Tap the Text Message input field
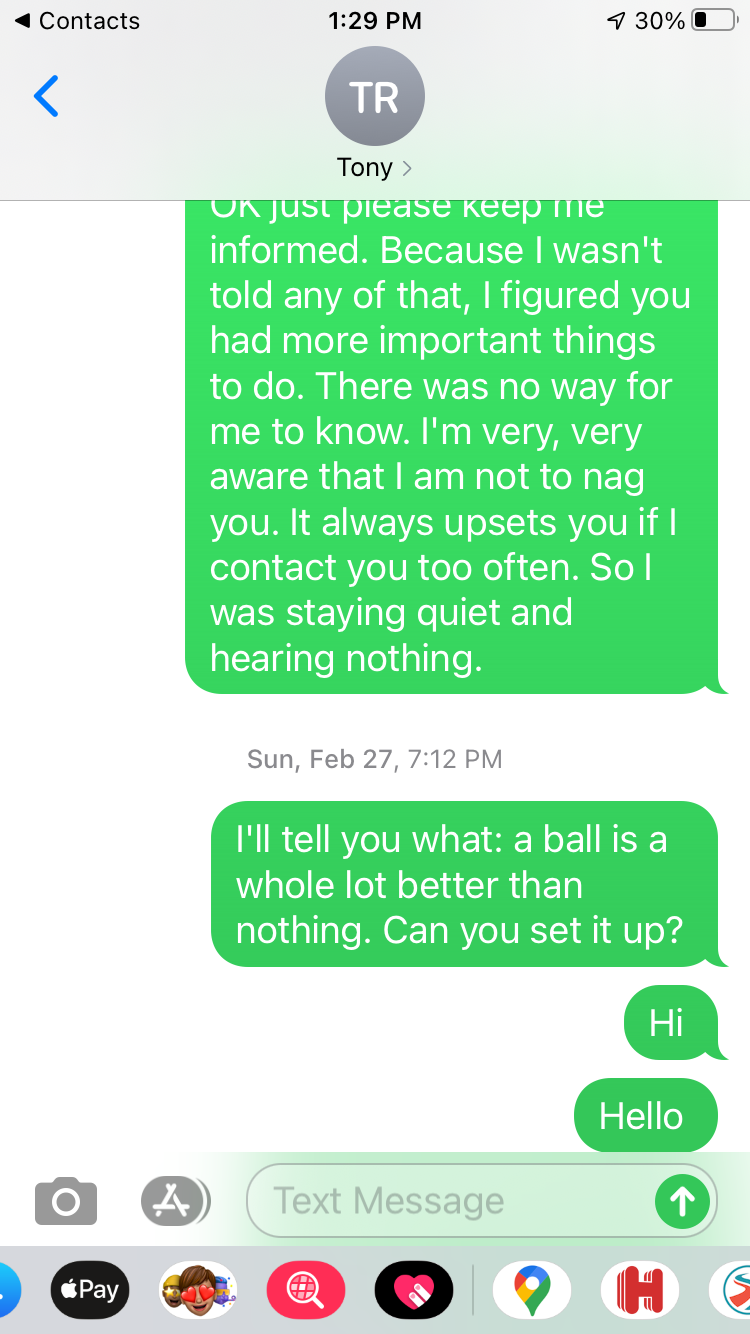The height and width of the screenshot is (1334, 750). point(448,1200)
